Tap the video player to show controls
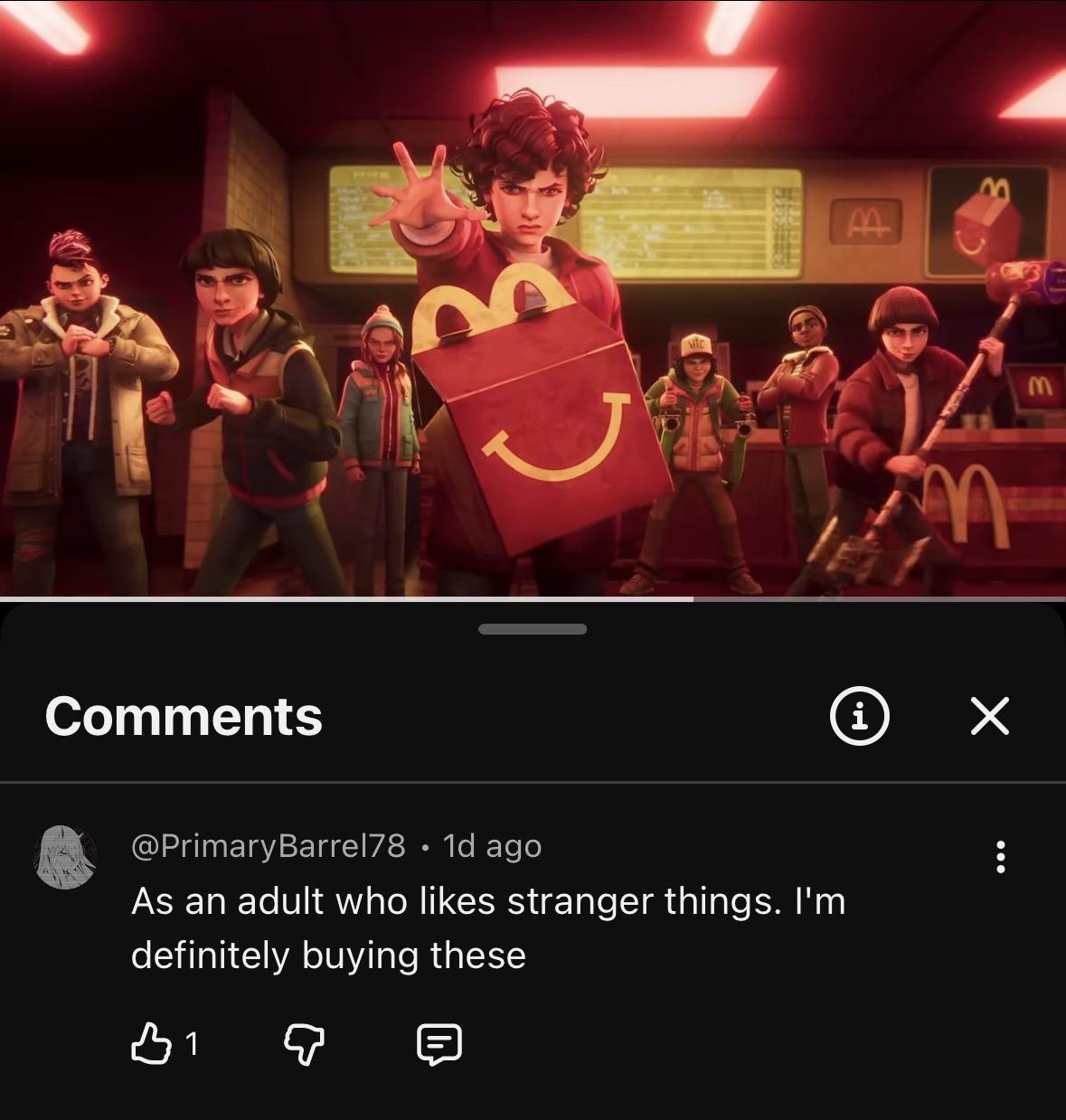The height and width of the screenshot is (1120, 1066). click(x=533, y=298)
